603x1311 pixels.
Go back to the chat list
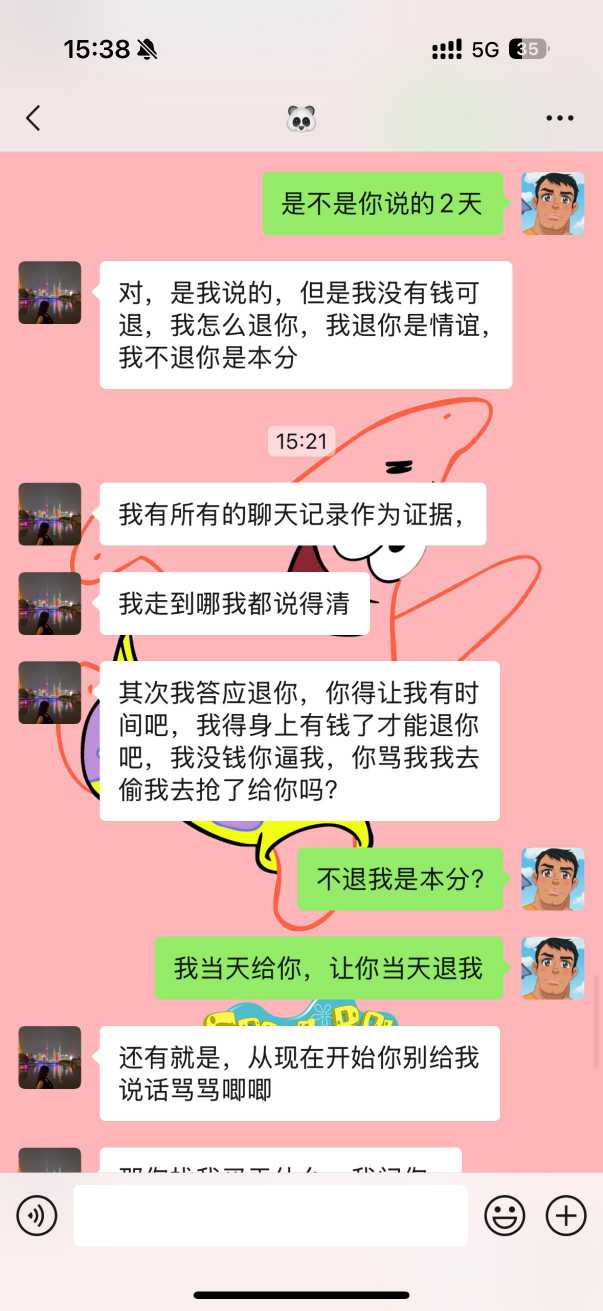click(x=33, y=118)
